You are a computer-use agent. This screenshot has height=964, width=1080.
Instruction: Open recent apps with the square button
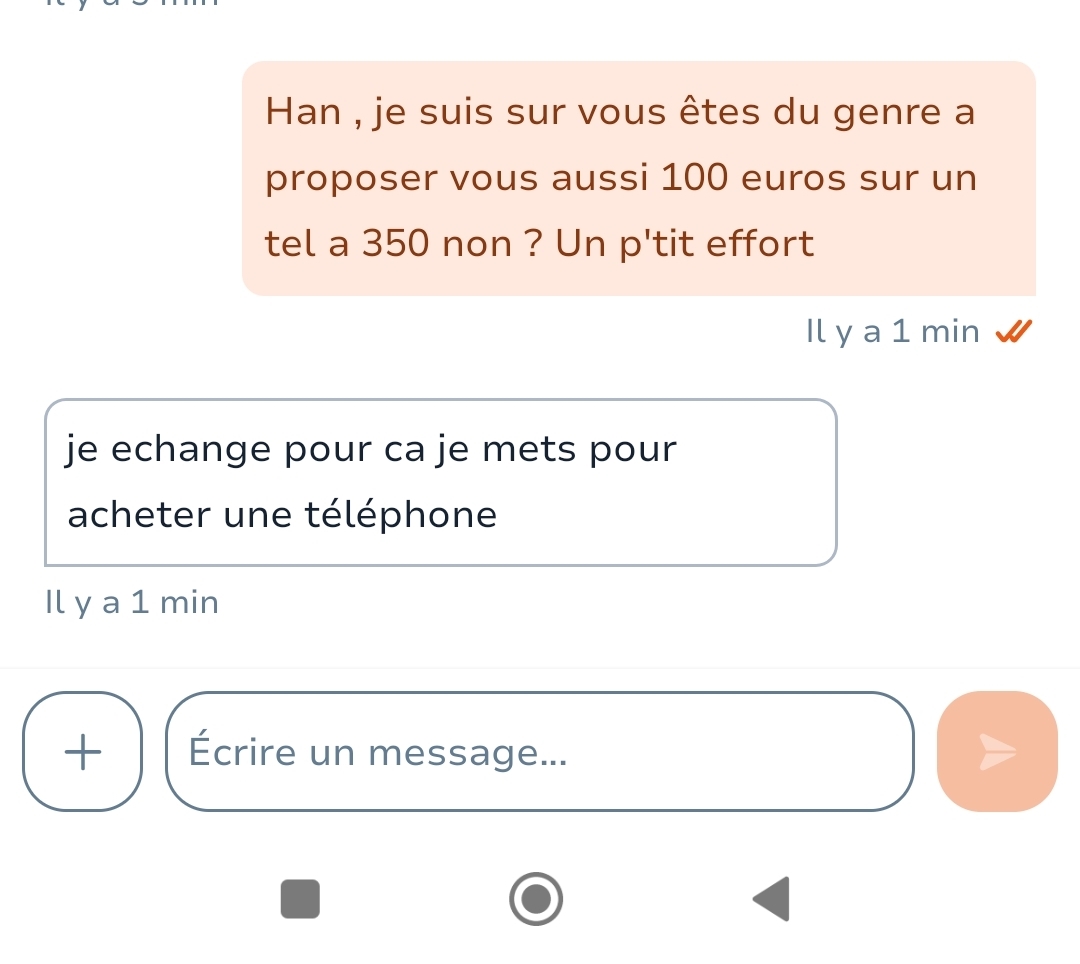pos(300,898)
